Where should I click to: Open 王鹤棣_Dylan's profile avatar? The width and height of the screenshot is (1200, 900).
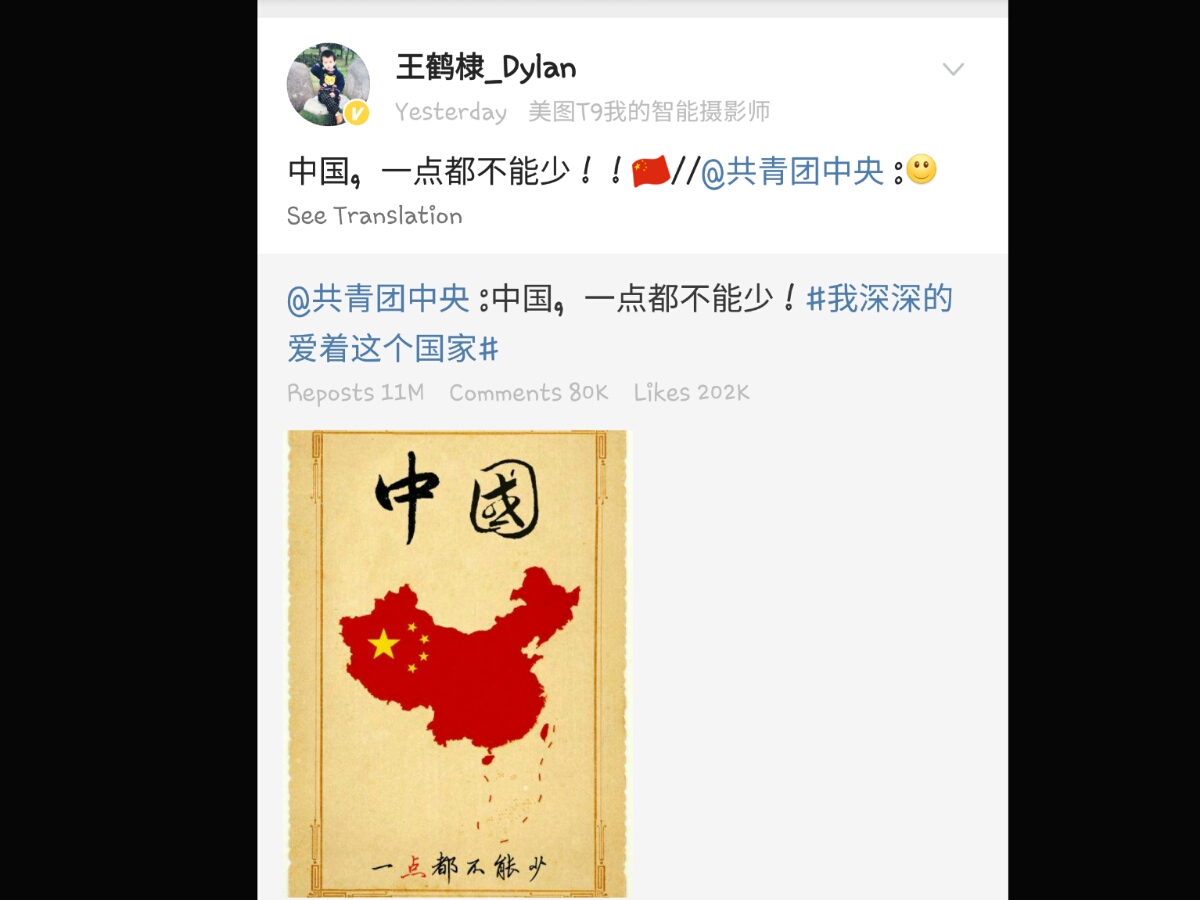328,84
